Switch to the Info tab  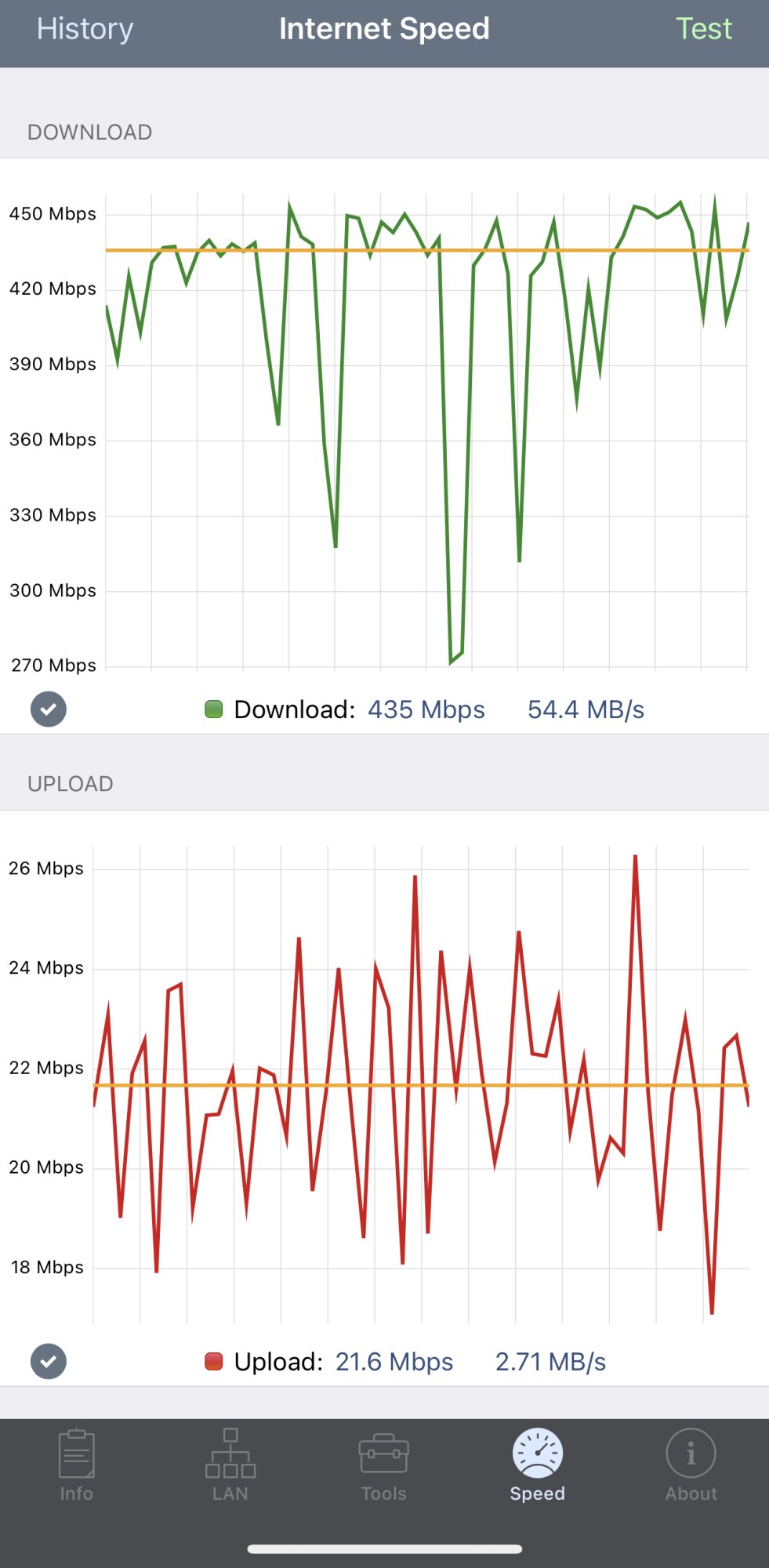tap(76, 1465)
